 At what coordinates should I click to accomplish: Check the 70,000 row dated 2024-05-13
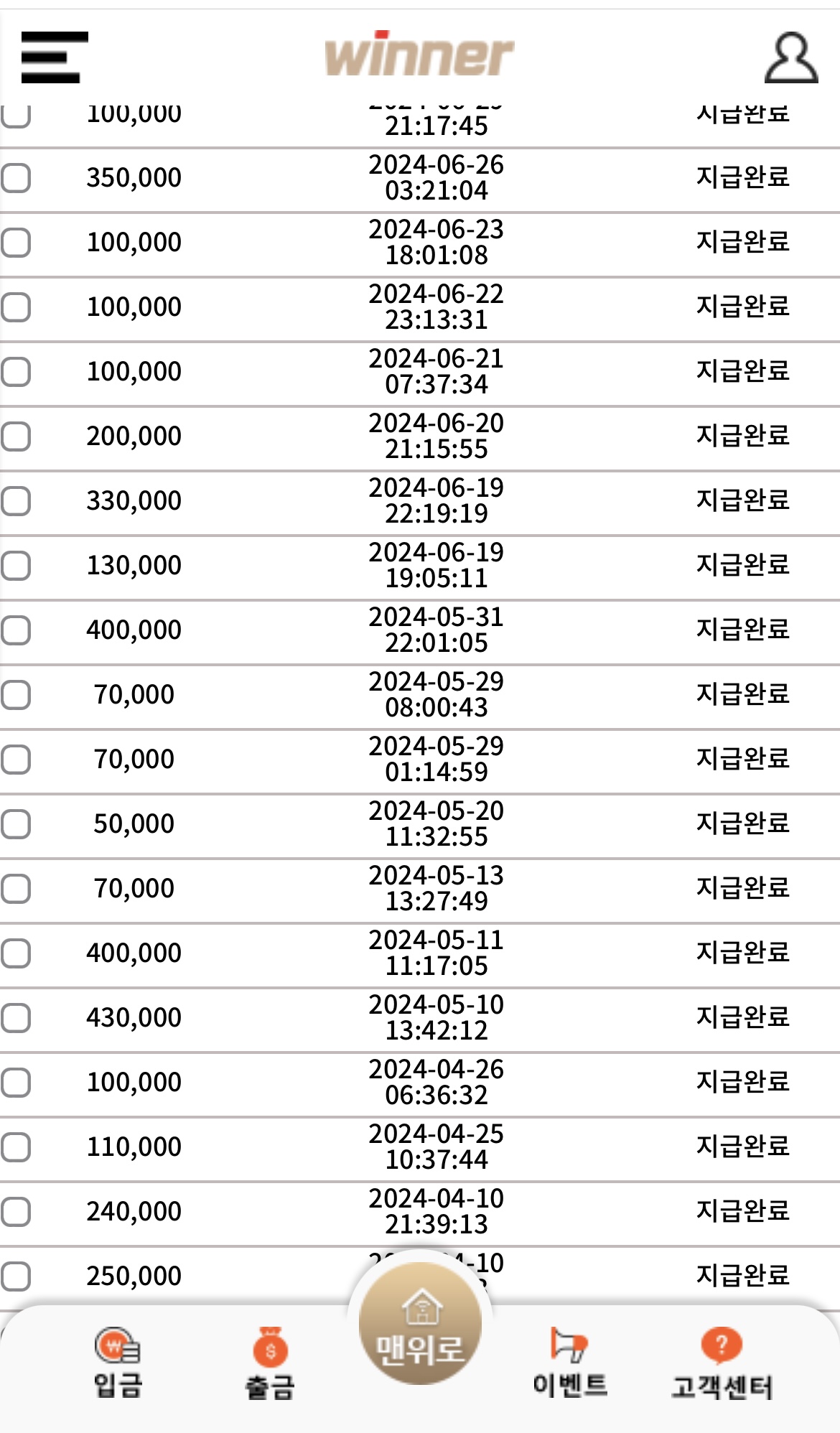pos(15,889)
